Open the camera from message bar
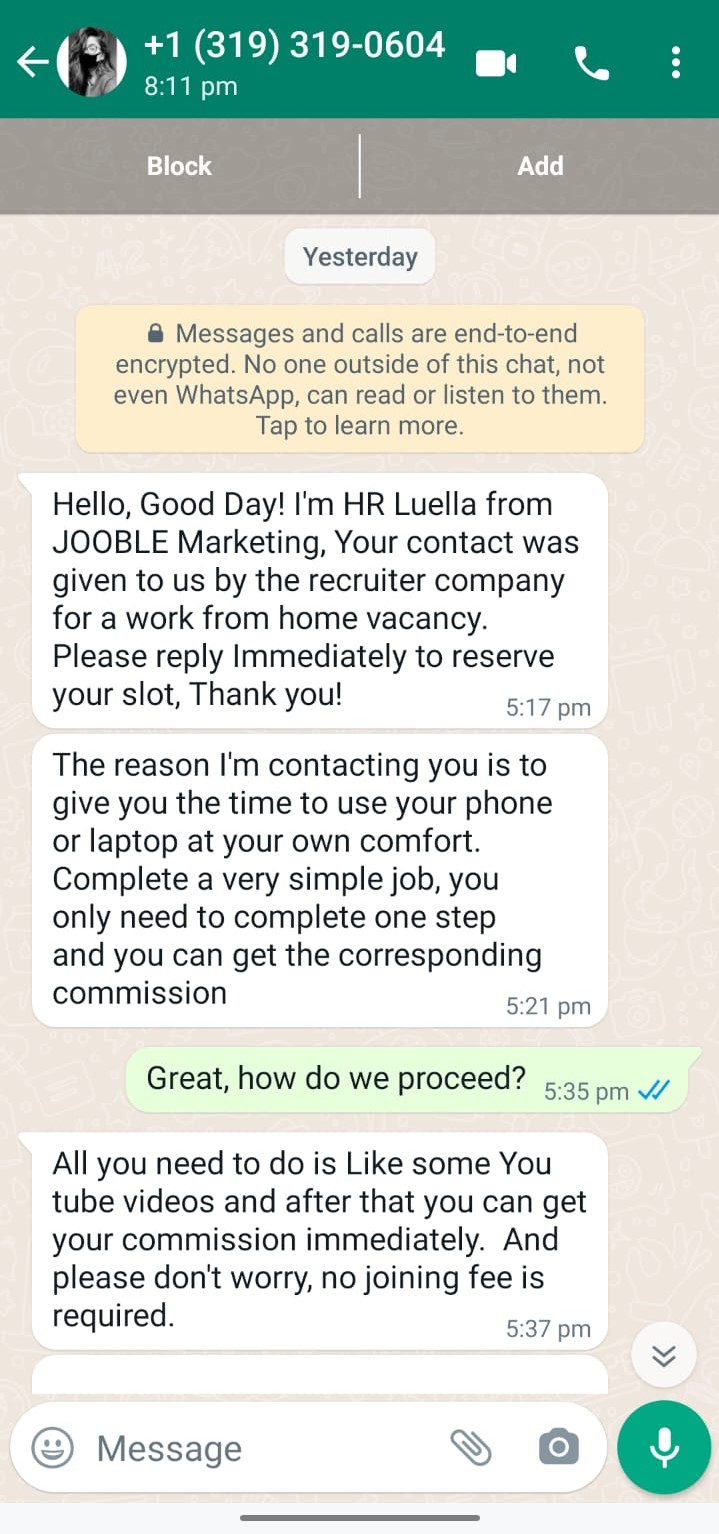 click(x=558, y=1447)
